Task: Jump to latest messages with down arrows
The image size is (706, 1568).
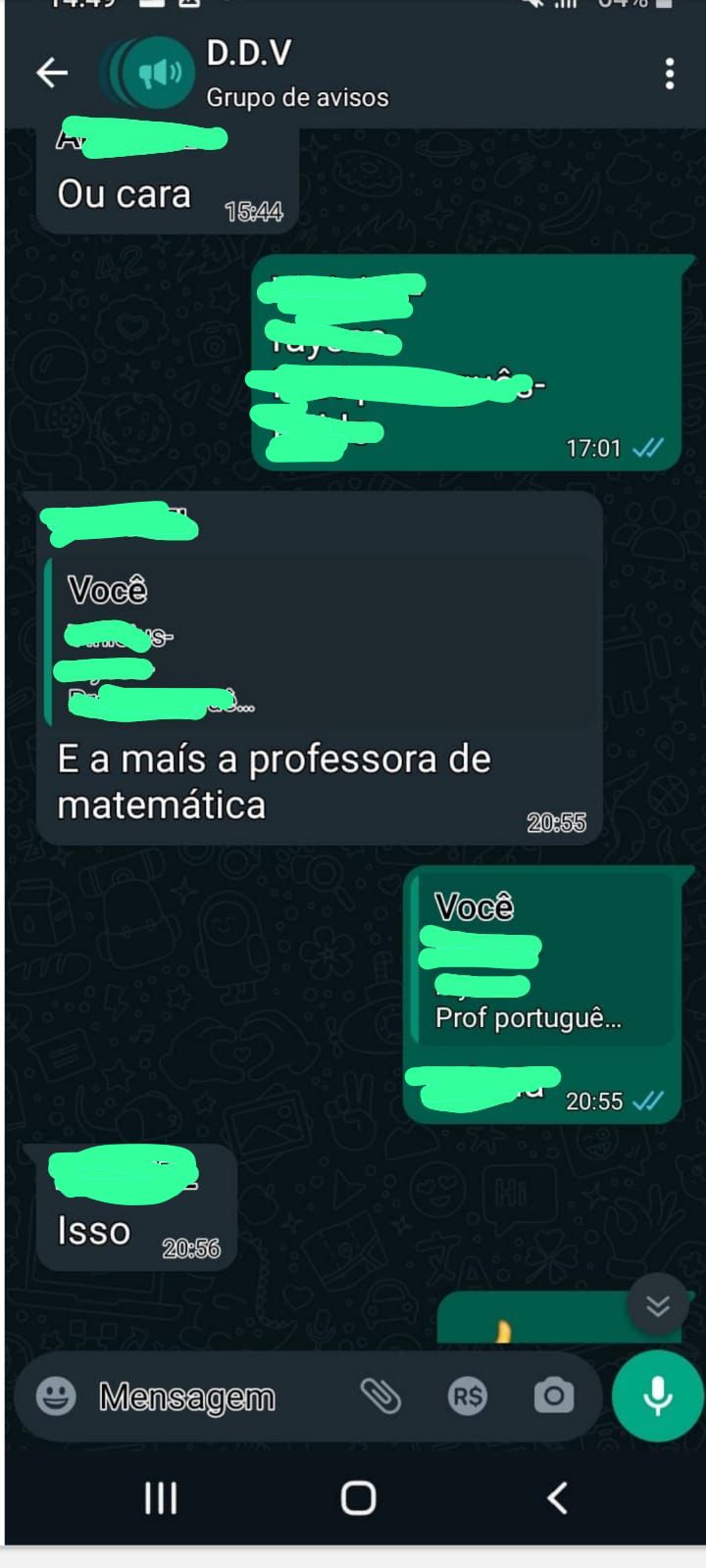Action: point(657,1305)
